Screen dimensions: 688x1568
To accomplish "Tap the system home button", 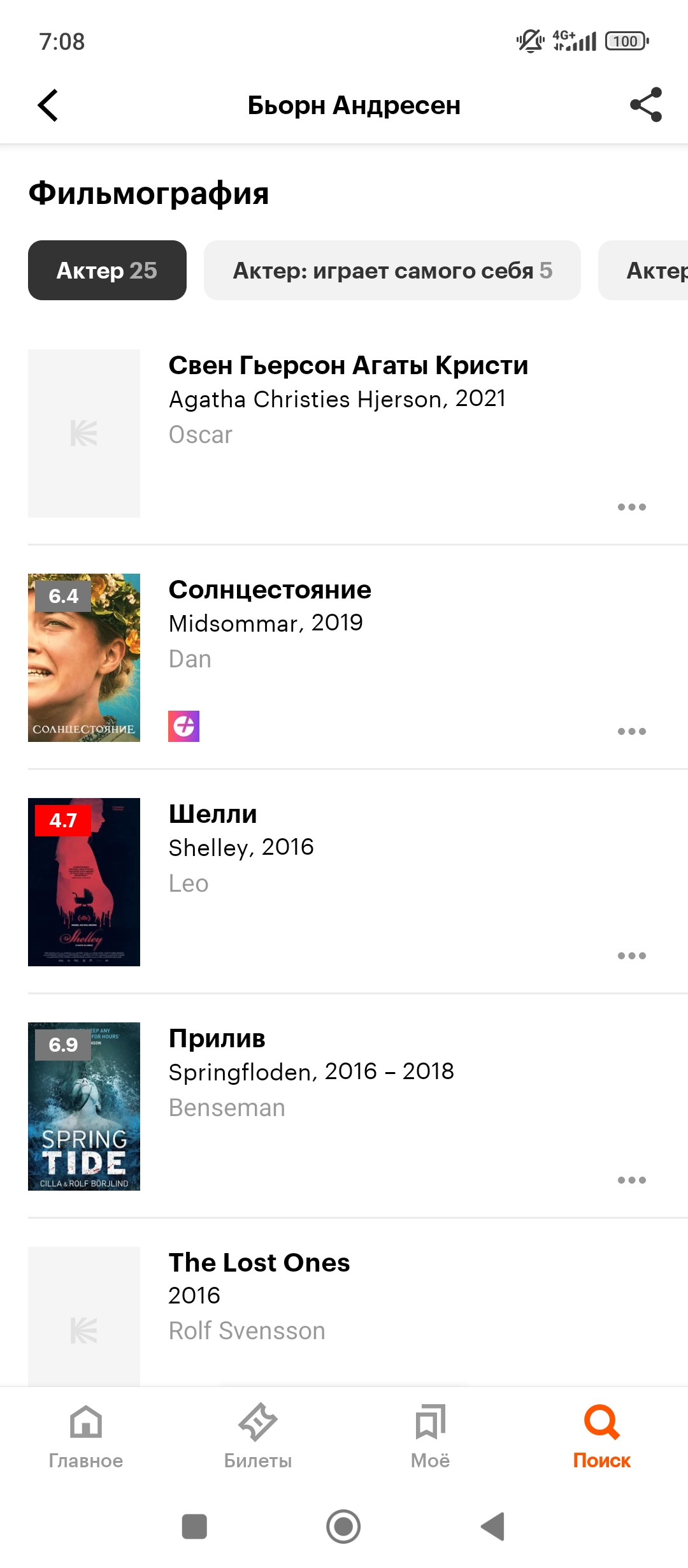I will (343, 1527).
